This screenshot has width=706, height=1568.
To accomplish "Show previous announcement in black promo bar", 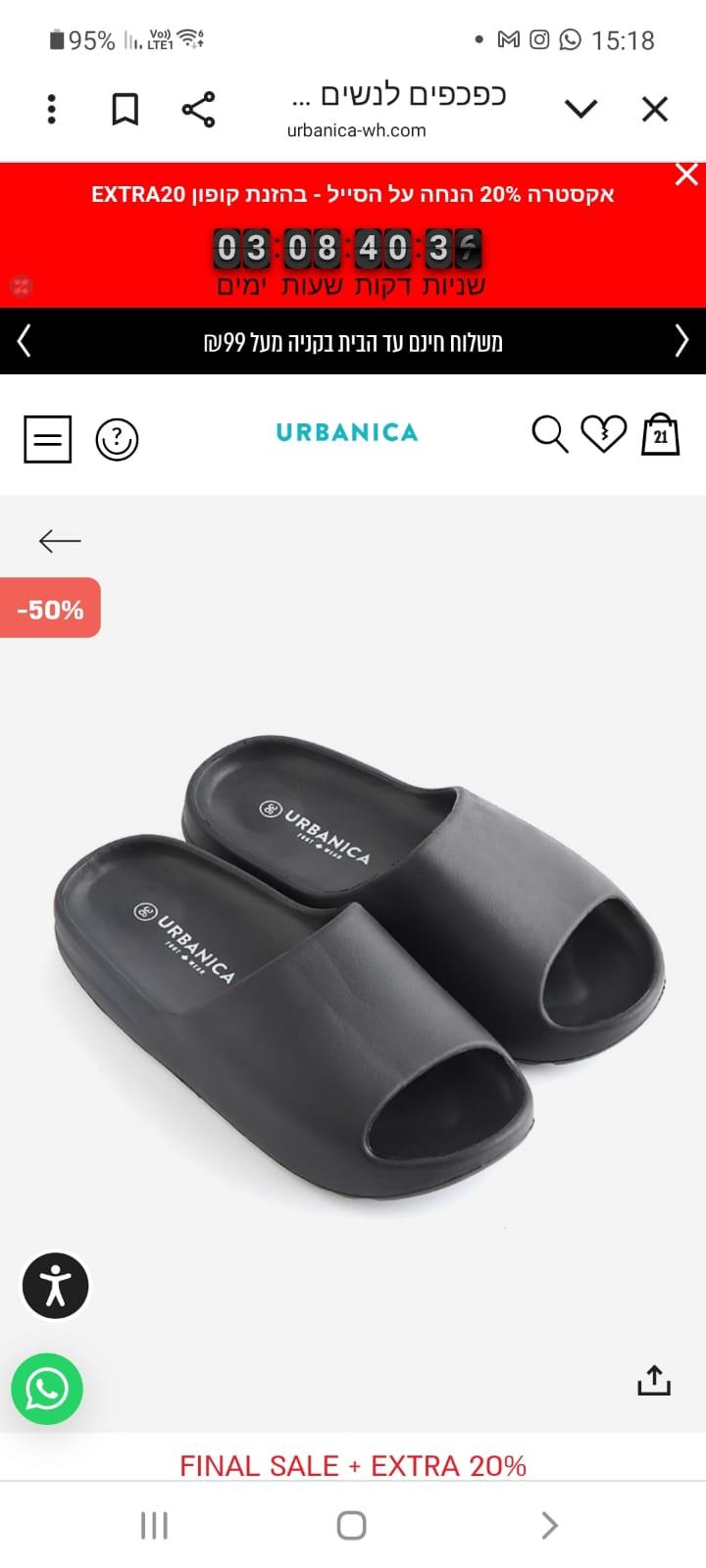I will tap(25, 341).
